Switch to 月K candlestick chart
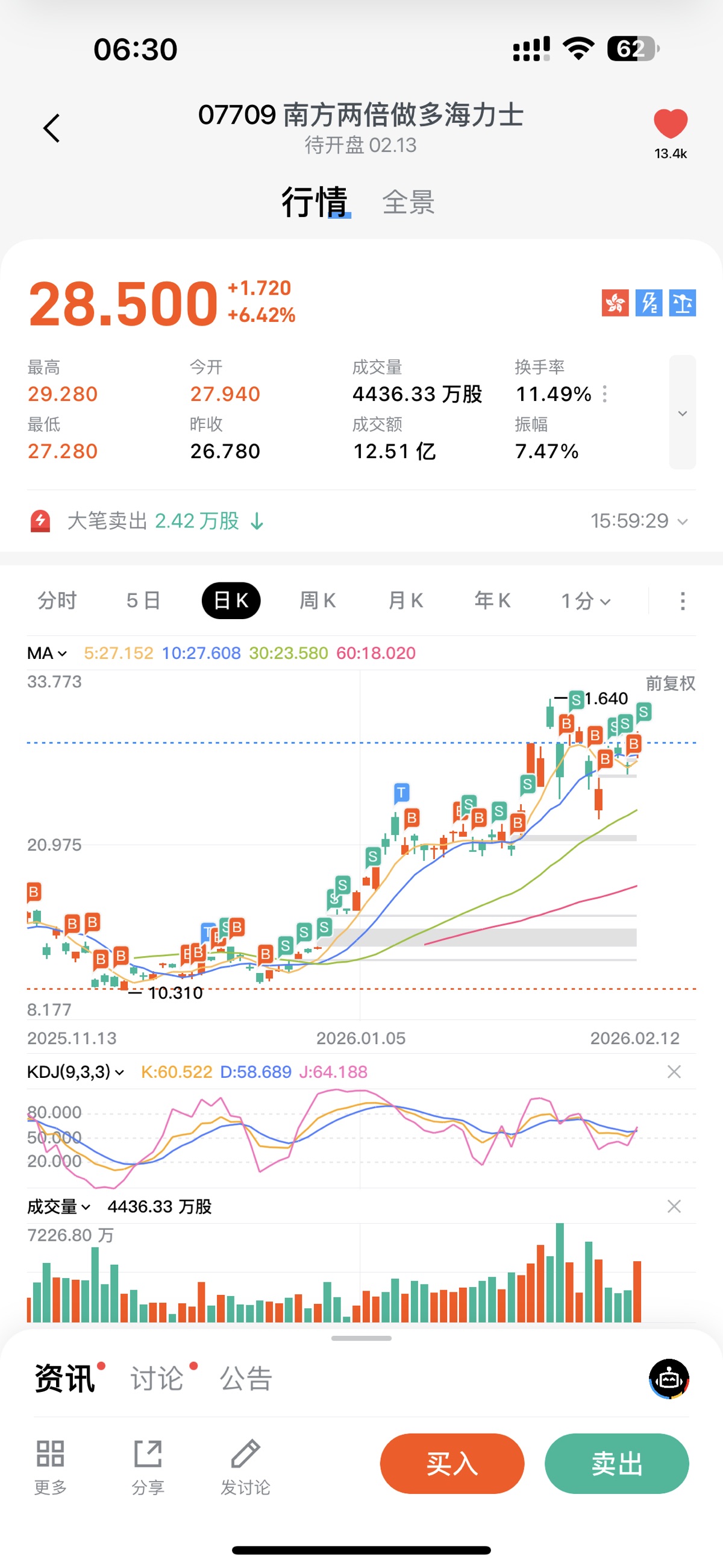This screenshot has height=1568, width=723. coord(405,601)
